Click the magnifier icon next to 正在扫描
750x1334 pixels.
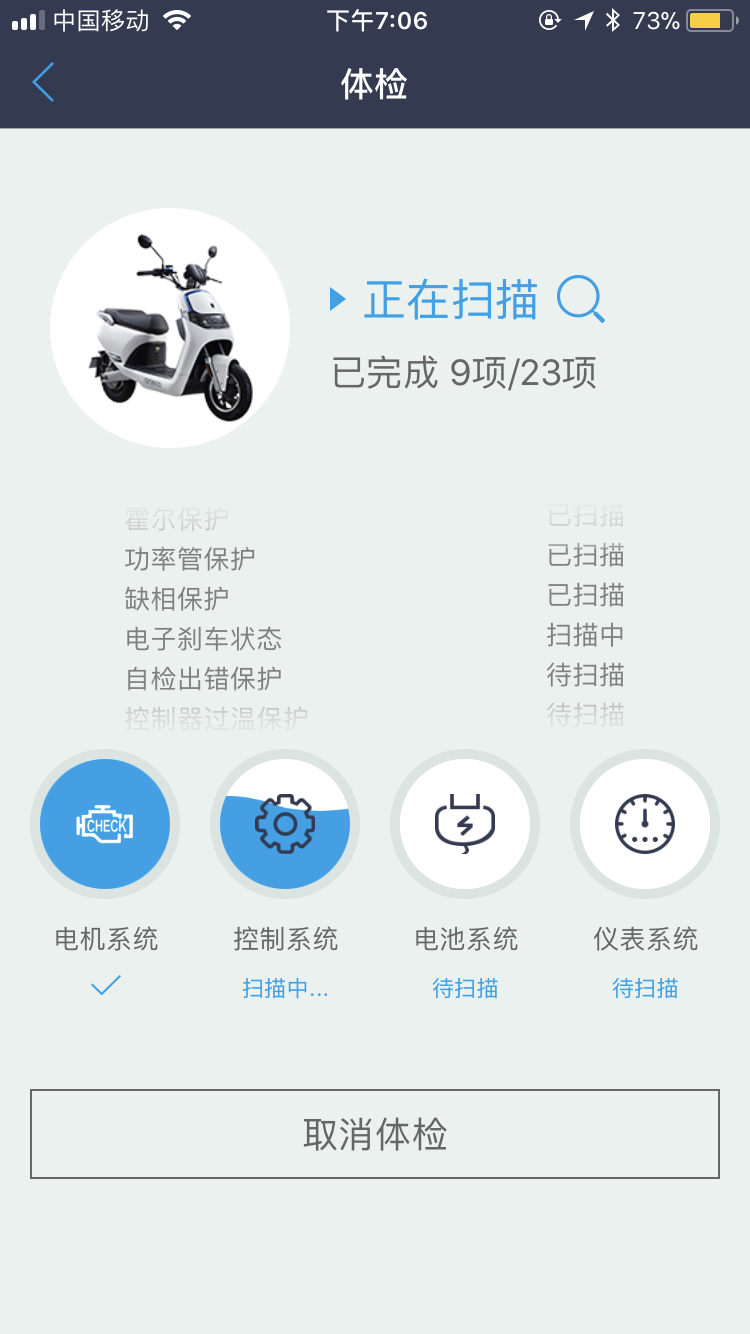583,300
